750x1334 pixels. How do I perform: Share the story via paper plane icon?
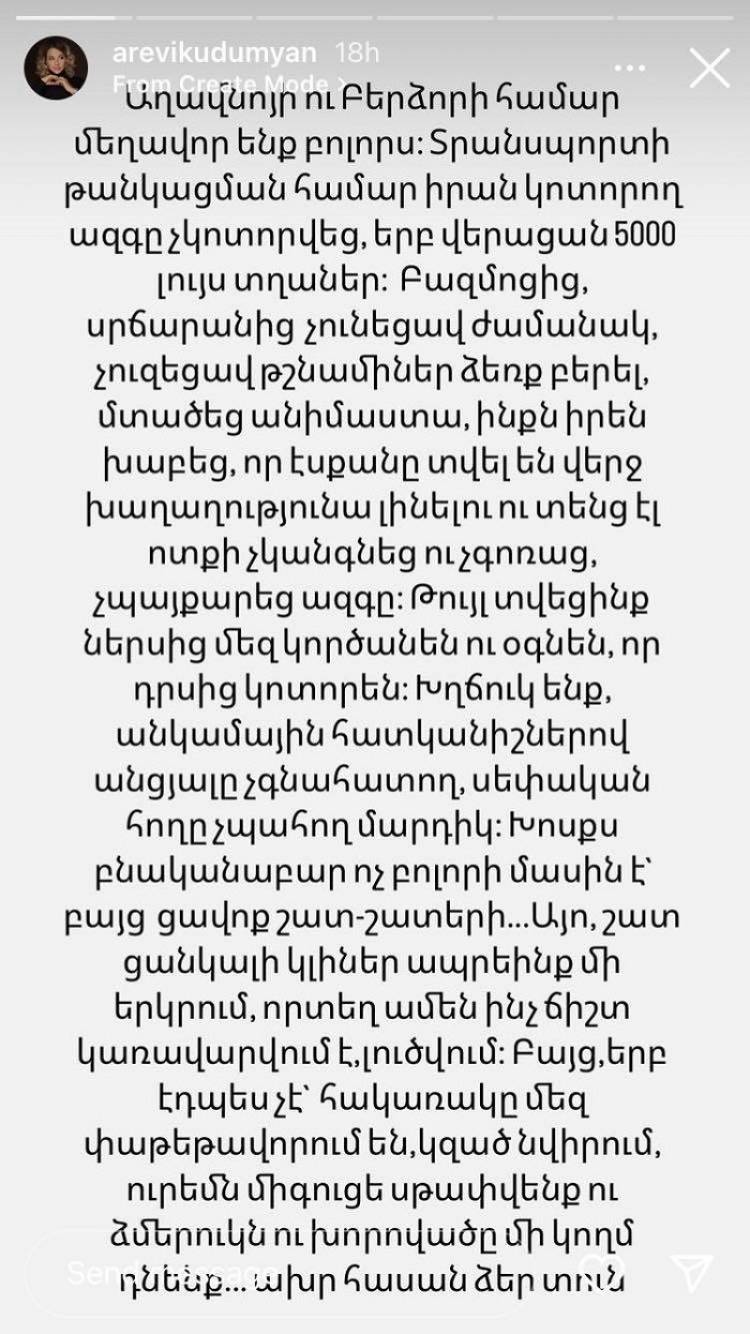[692, 1272]
